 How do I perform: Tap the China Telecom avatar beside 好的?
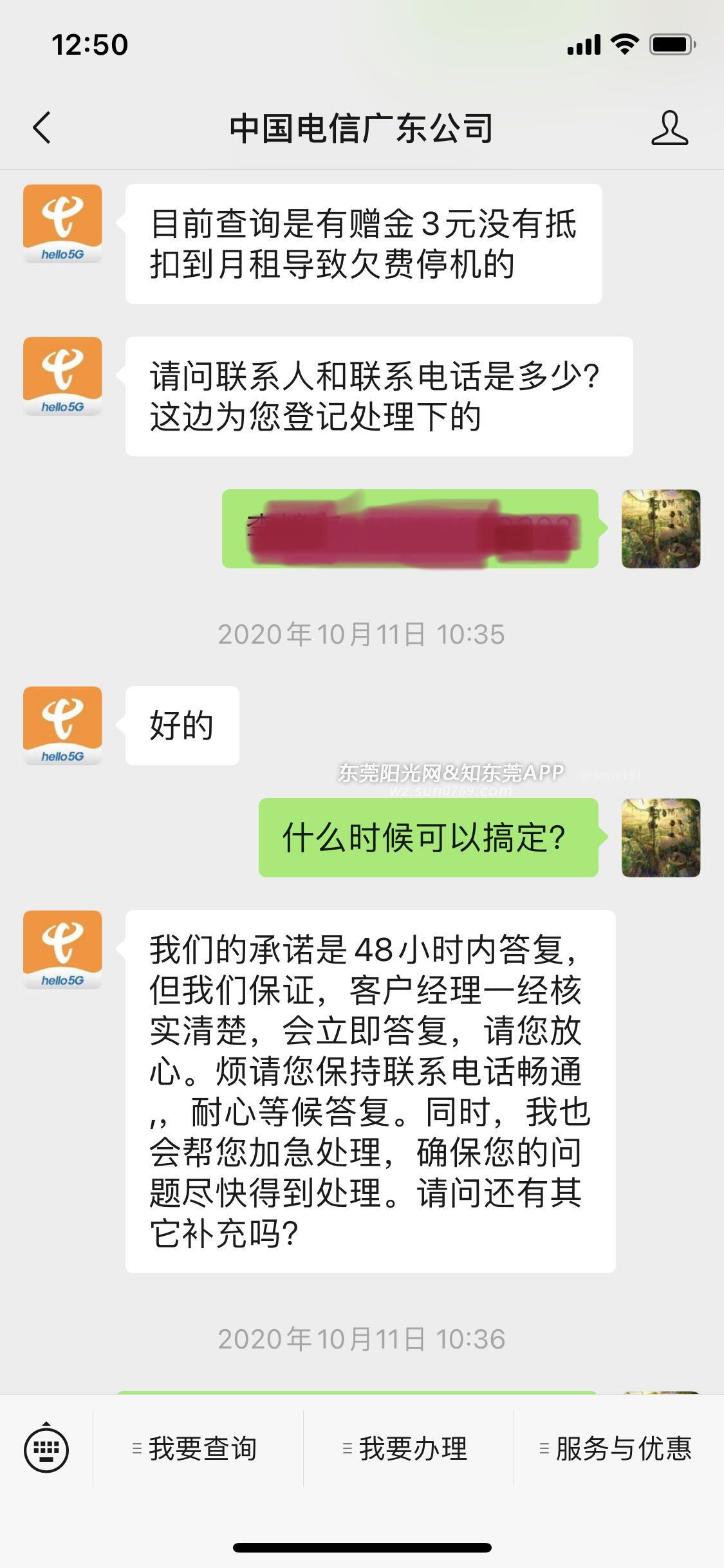[62, 725]
